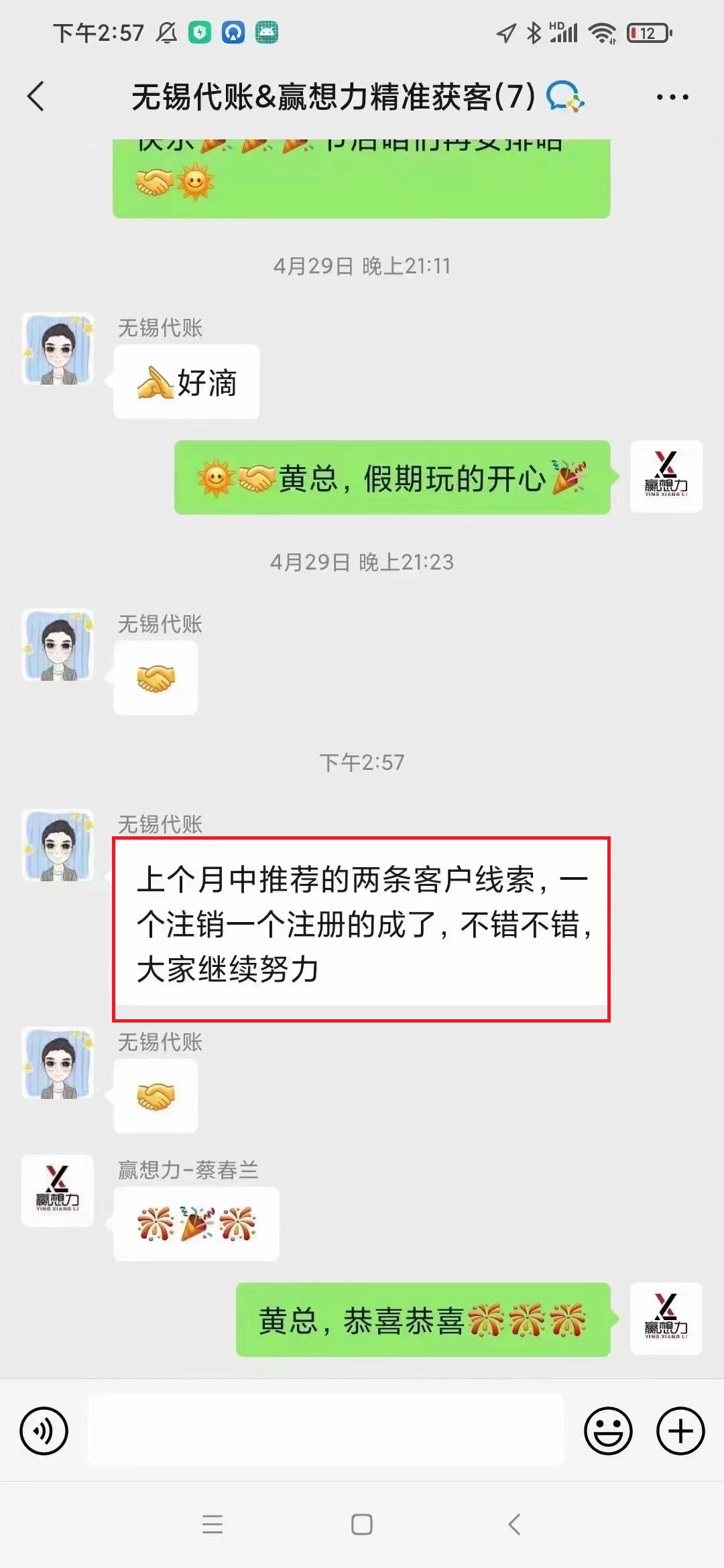Open the plus attachment menu

coord(680,1431)
